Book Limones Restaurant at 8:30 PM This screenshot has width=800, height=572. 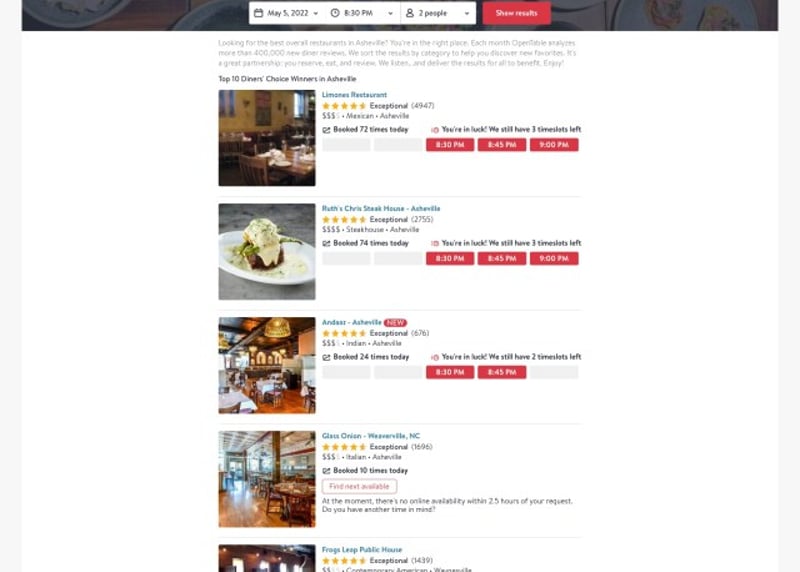[x=450, y=145]
